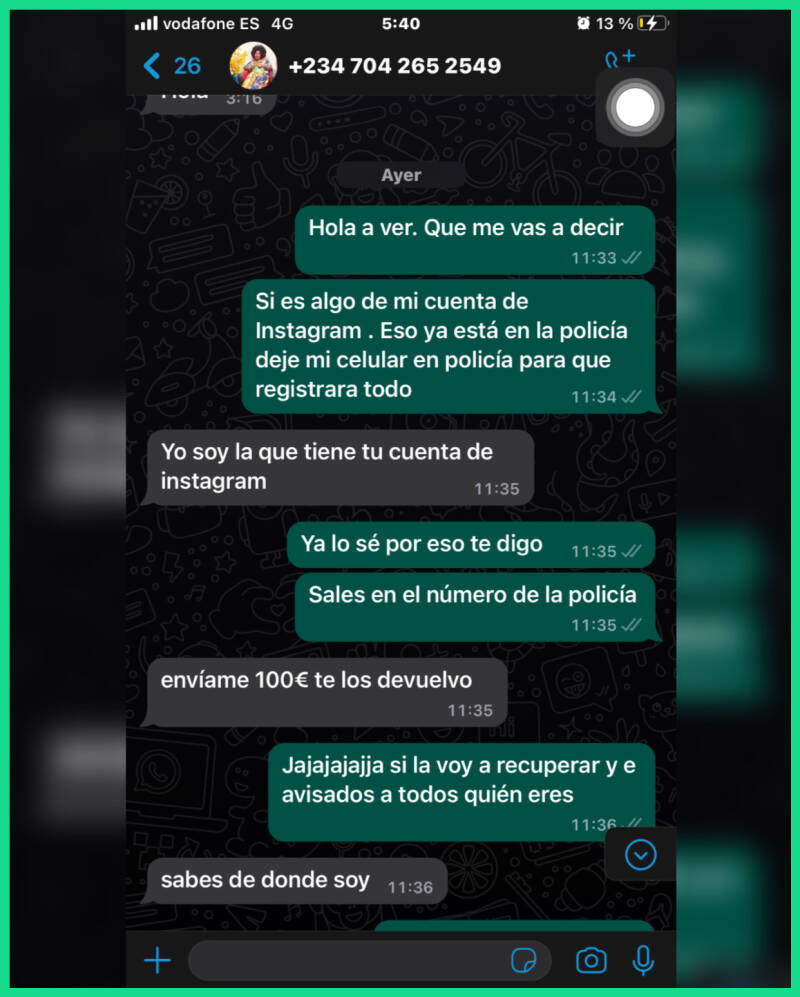Add this number to contacts
This screenshot has height=997, width=800.
tap(621, 59)
